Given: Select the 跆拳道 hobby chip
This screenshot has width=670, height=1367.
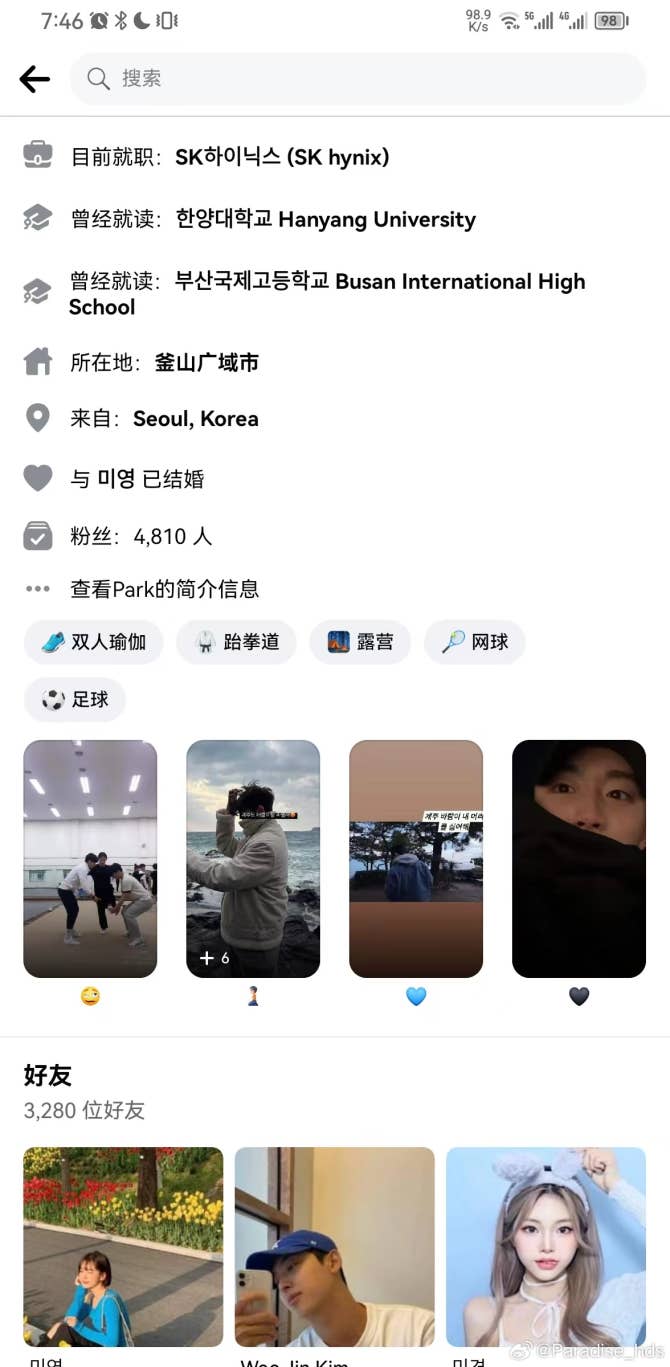Looking at the screenshot, I should pyautogui.click(x=236, y=642).
